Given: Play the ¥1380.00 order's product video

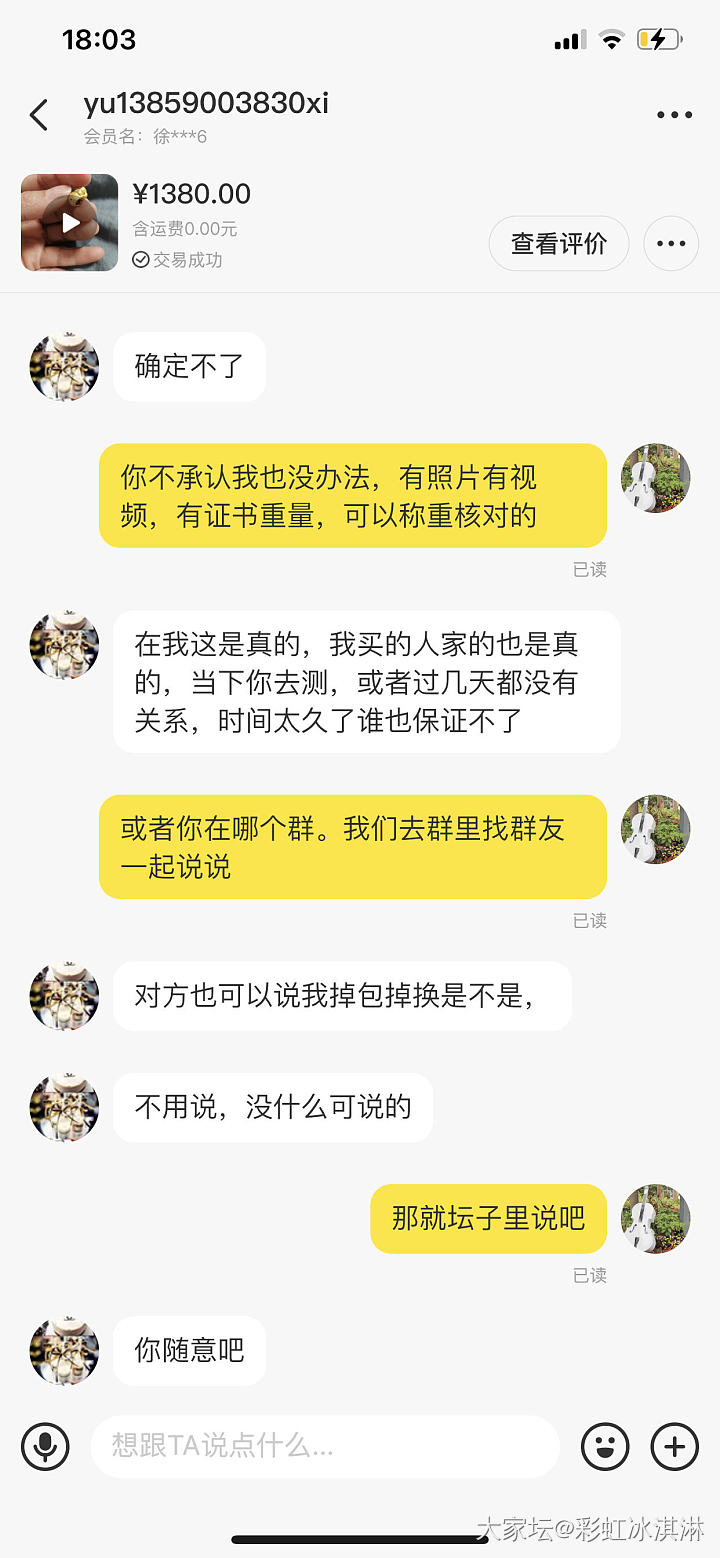Looking at the screenshot, I should pos(70,223).
